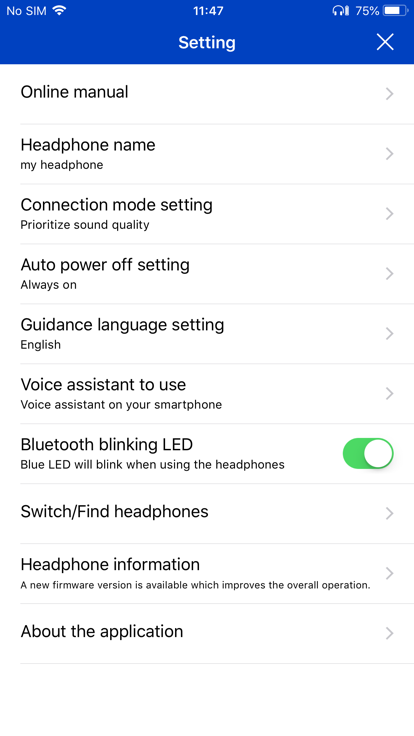Open Auto power off setting
The width and height of the screenshot is (414, 736).
pyautogui.click(x=207, y=274)
